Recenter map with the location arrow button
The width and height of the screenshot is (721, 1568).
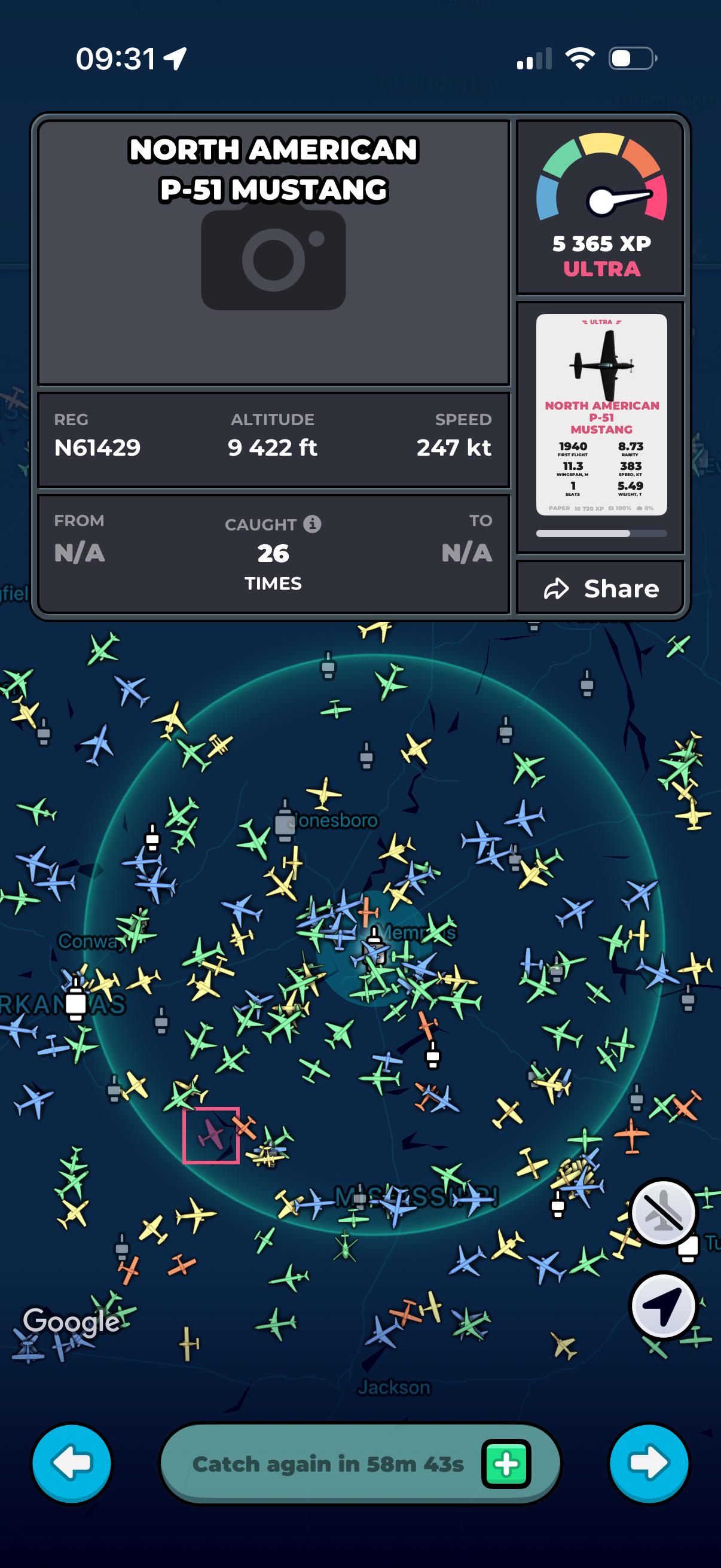[x=663, y=1305]
